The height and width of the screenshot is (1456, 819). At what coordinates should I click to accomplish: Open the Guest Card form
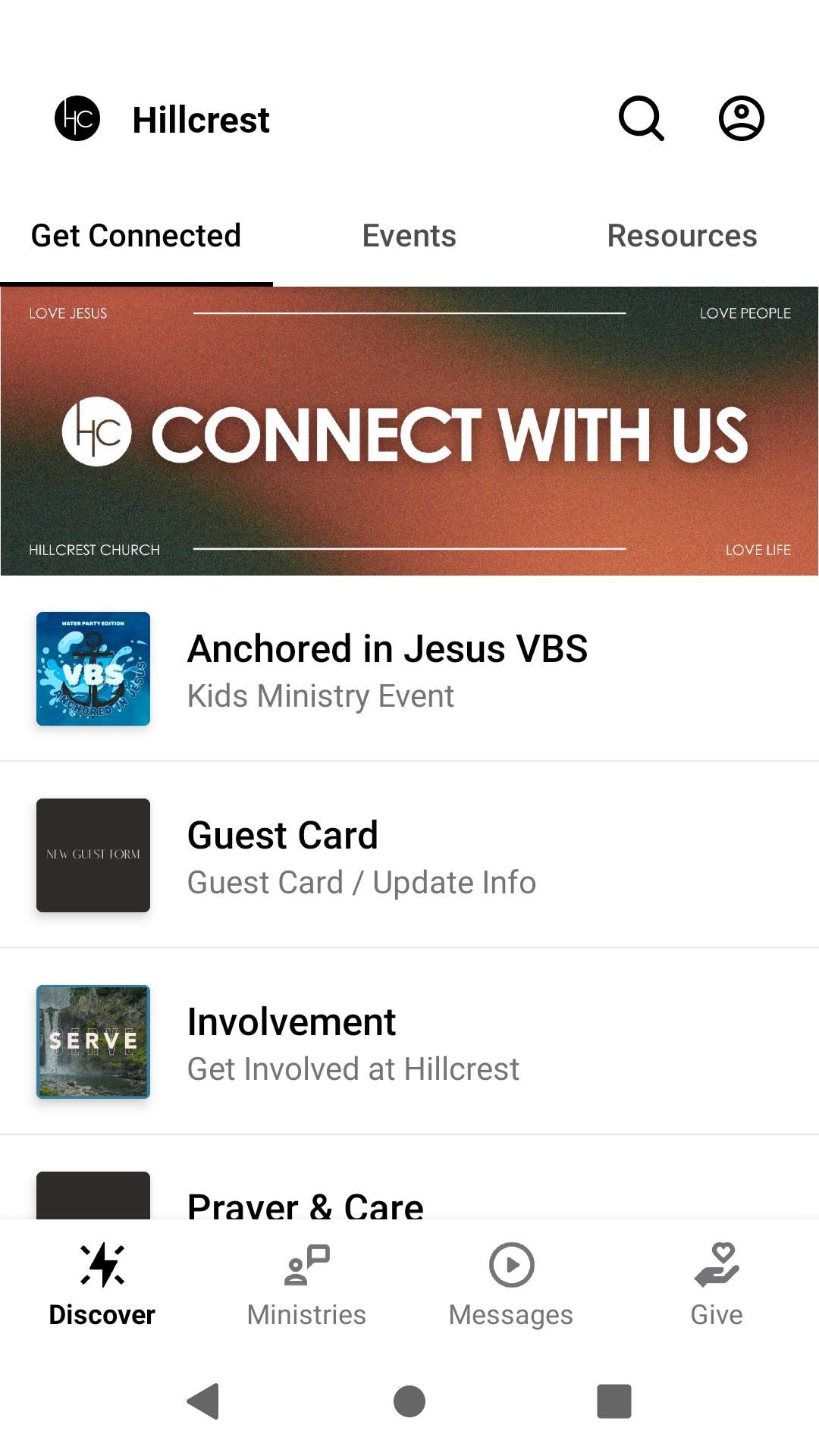(x=409, y=855)
